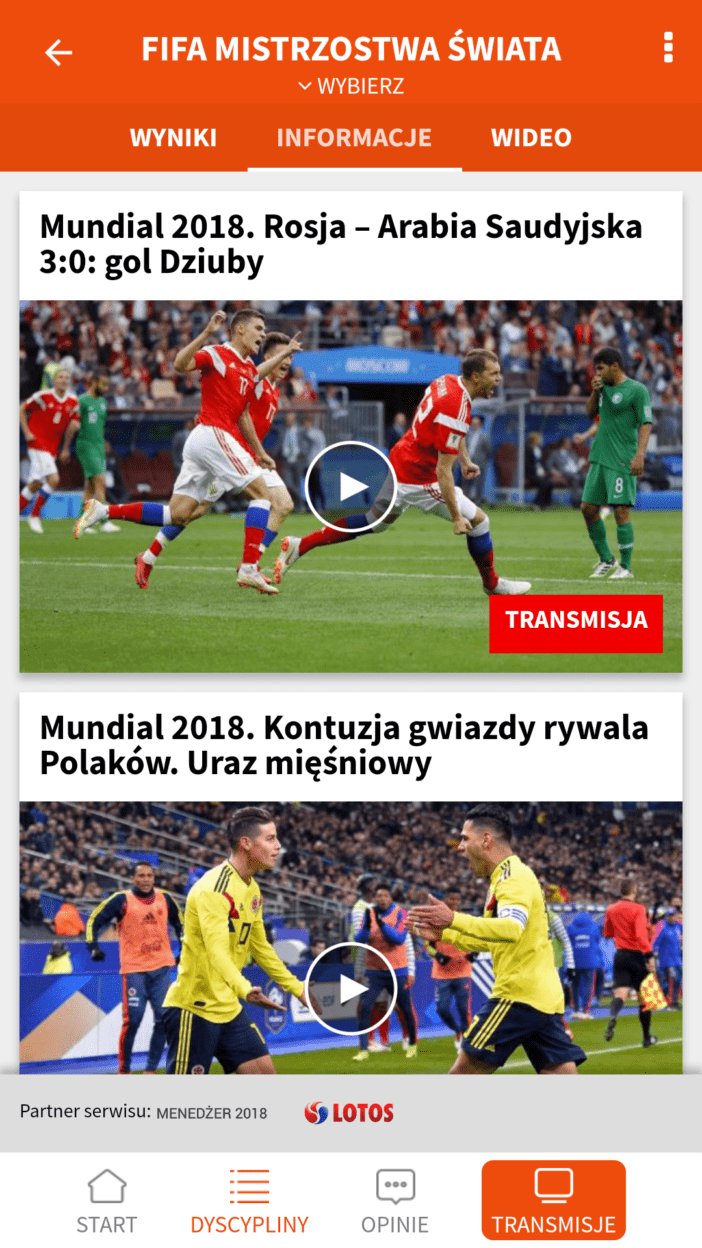Switch to the Wideo tab
Viewport: 702px width, 1248px height.
tap(531, 138)
